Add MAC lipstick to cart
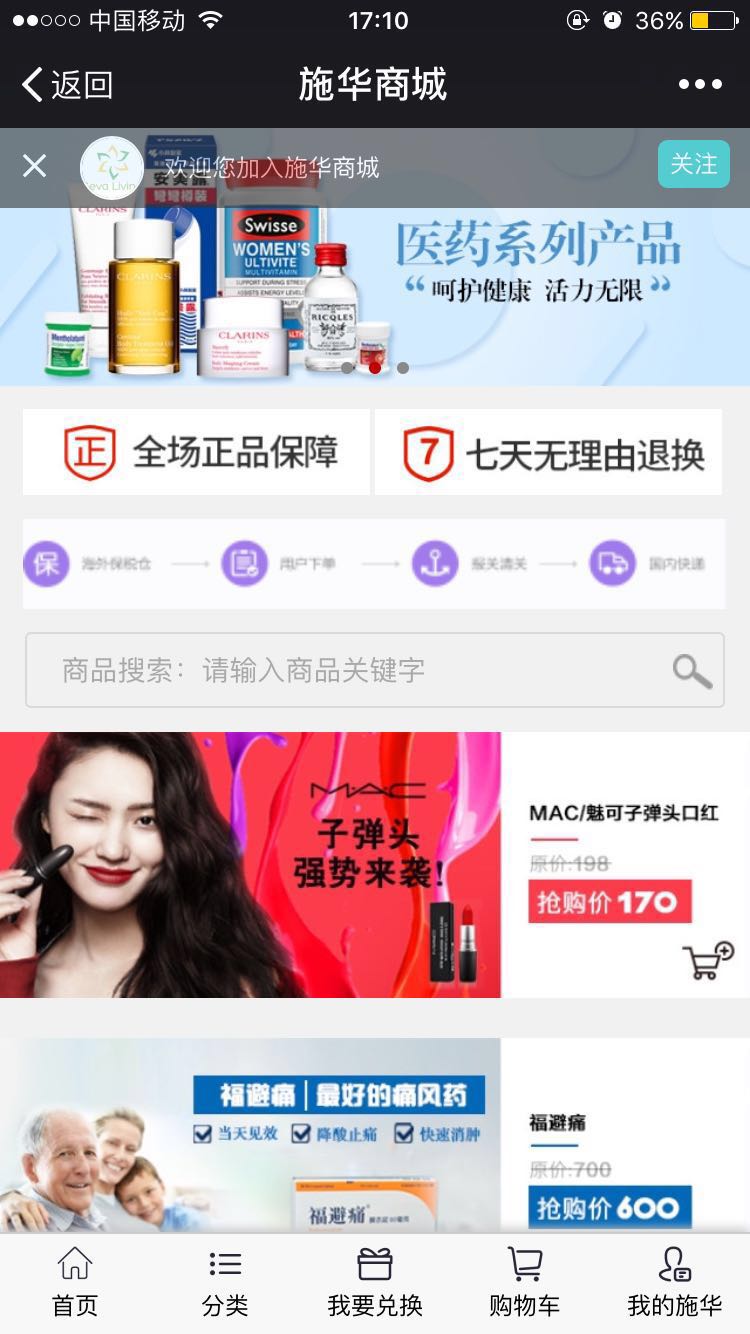Image resolution: width=750 pixels, height=1334 pixels. pyautogui.click(x=708, y=961)
